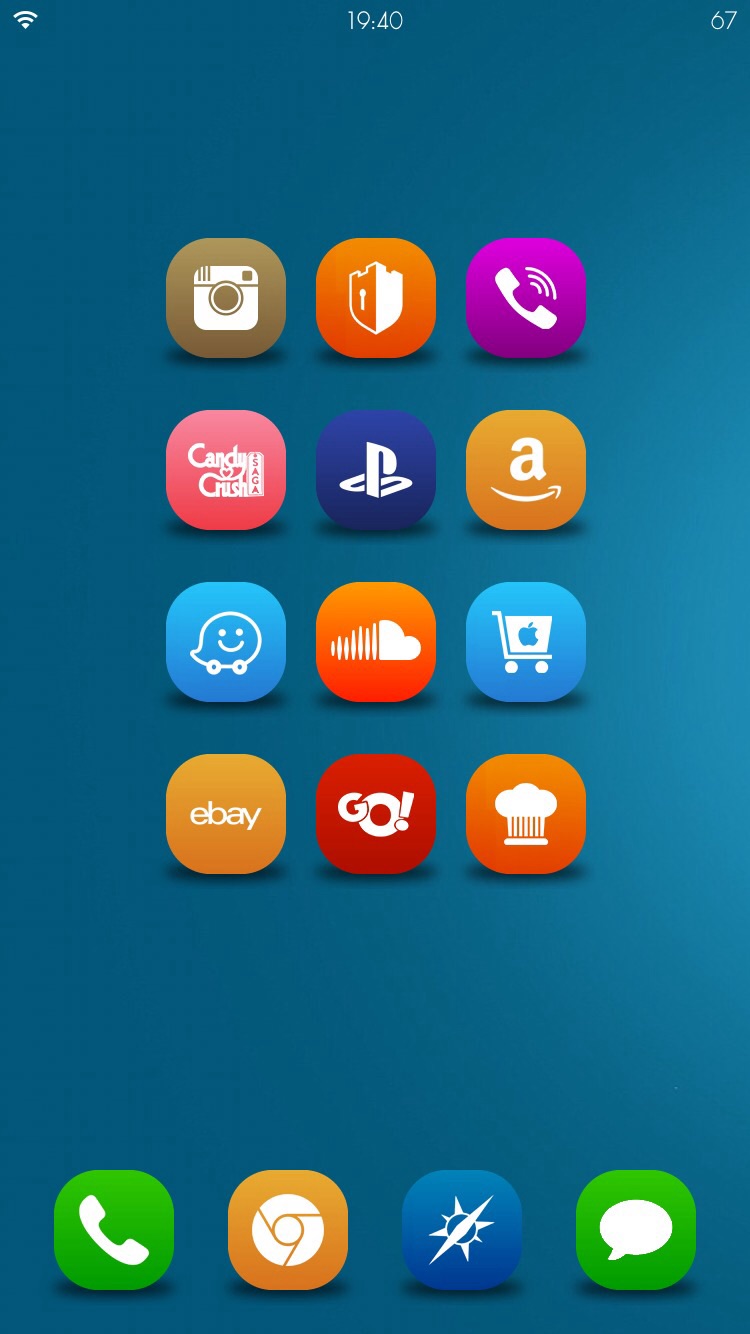This screenshot has width=750, height=1334.
Task: Open the purple Viber phone app
Action: (x=526, y=298)
